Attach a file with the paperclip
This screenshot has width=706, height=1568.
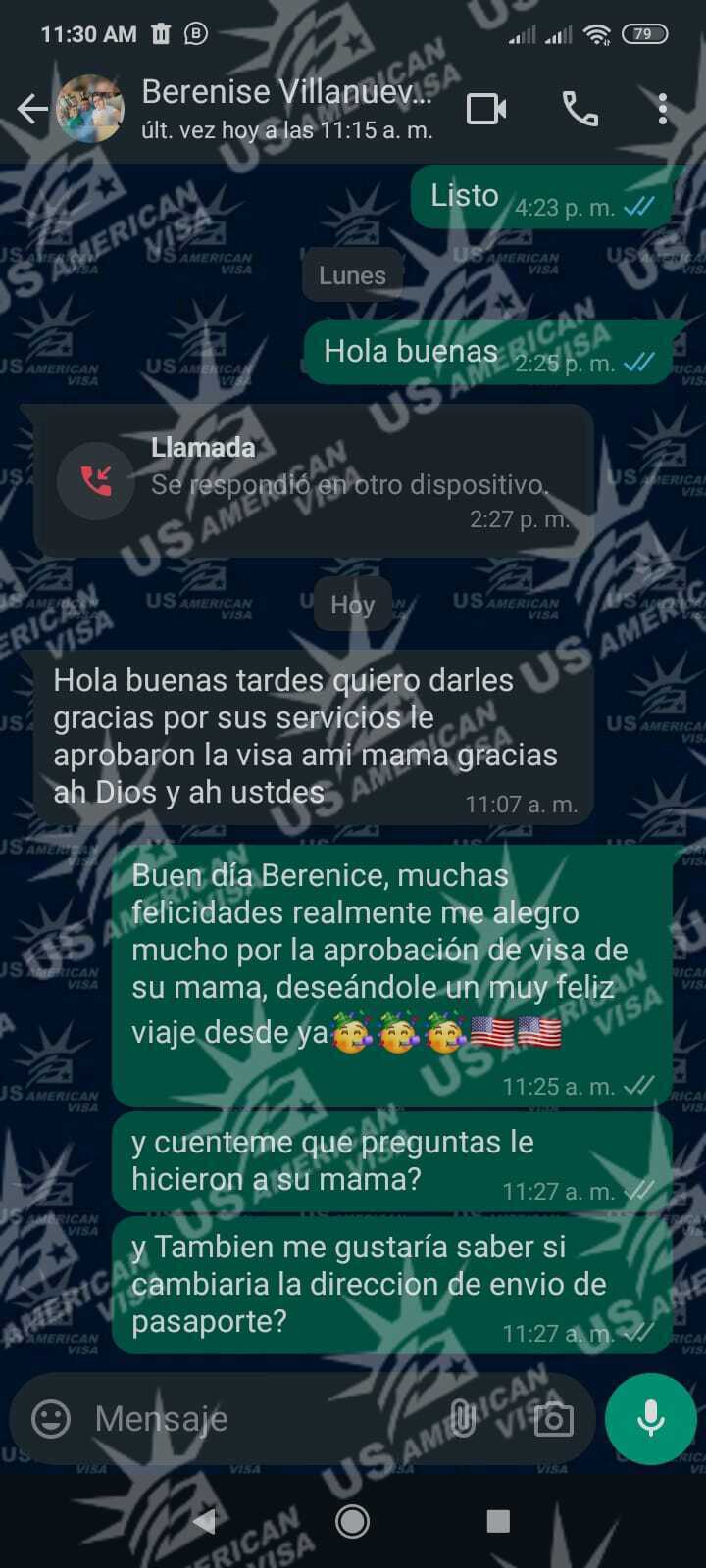[x=462, y=1418]
